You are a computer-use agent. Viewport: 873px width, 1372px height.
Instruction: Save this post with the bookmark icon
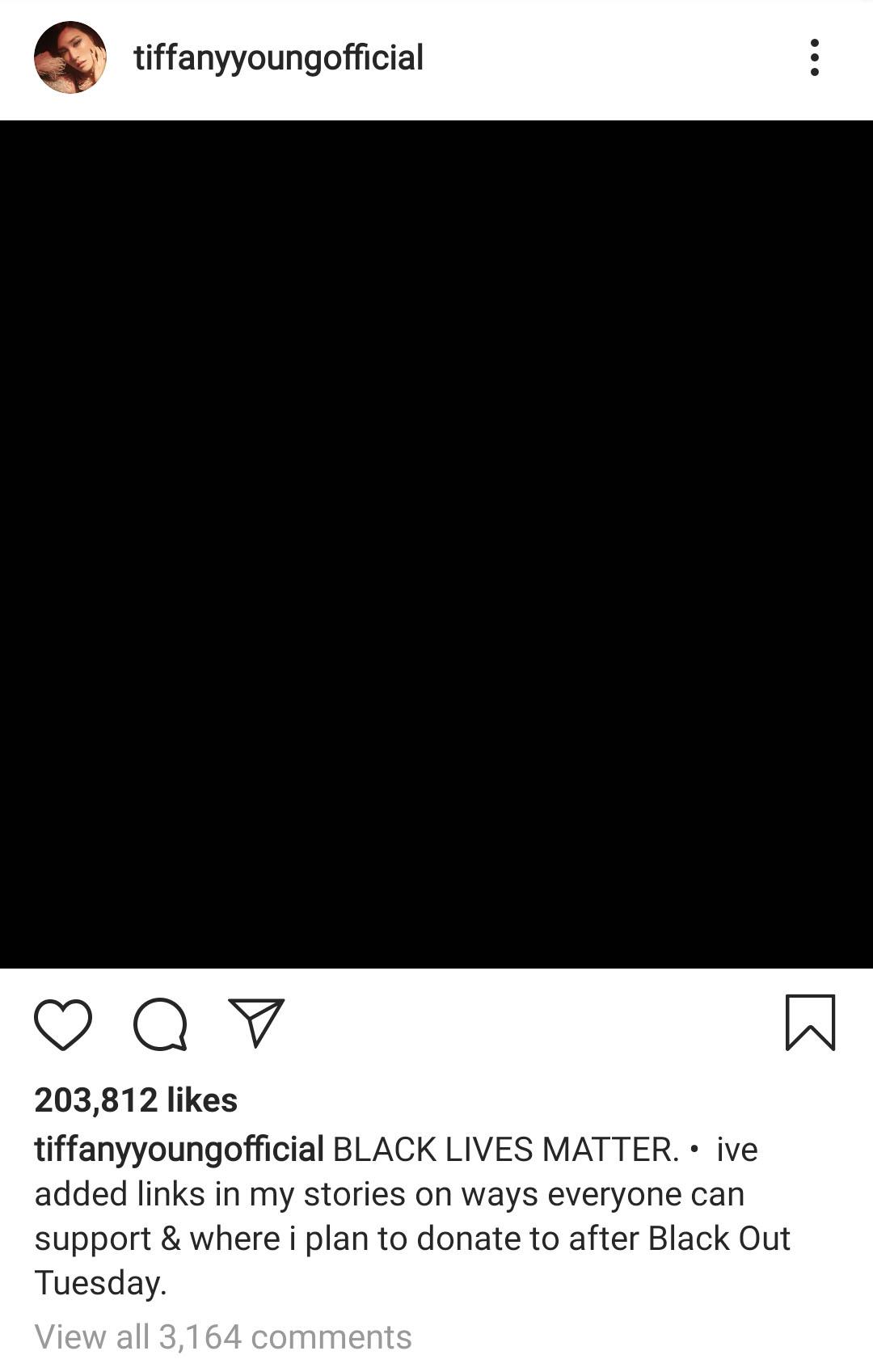click(x=810, y=1023)
